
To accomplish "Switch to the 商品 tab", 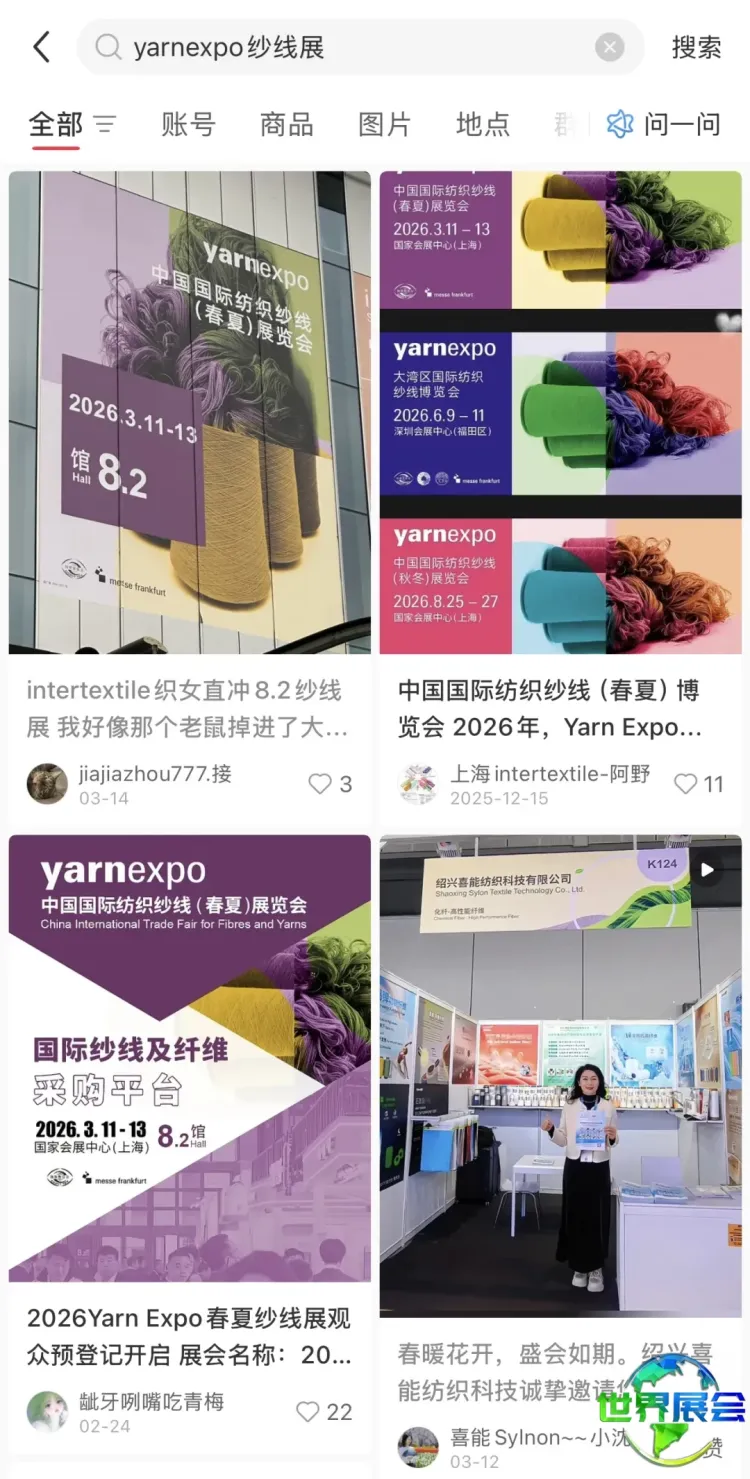I will (286, 124).
